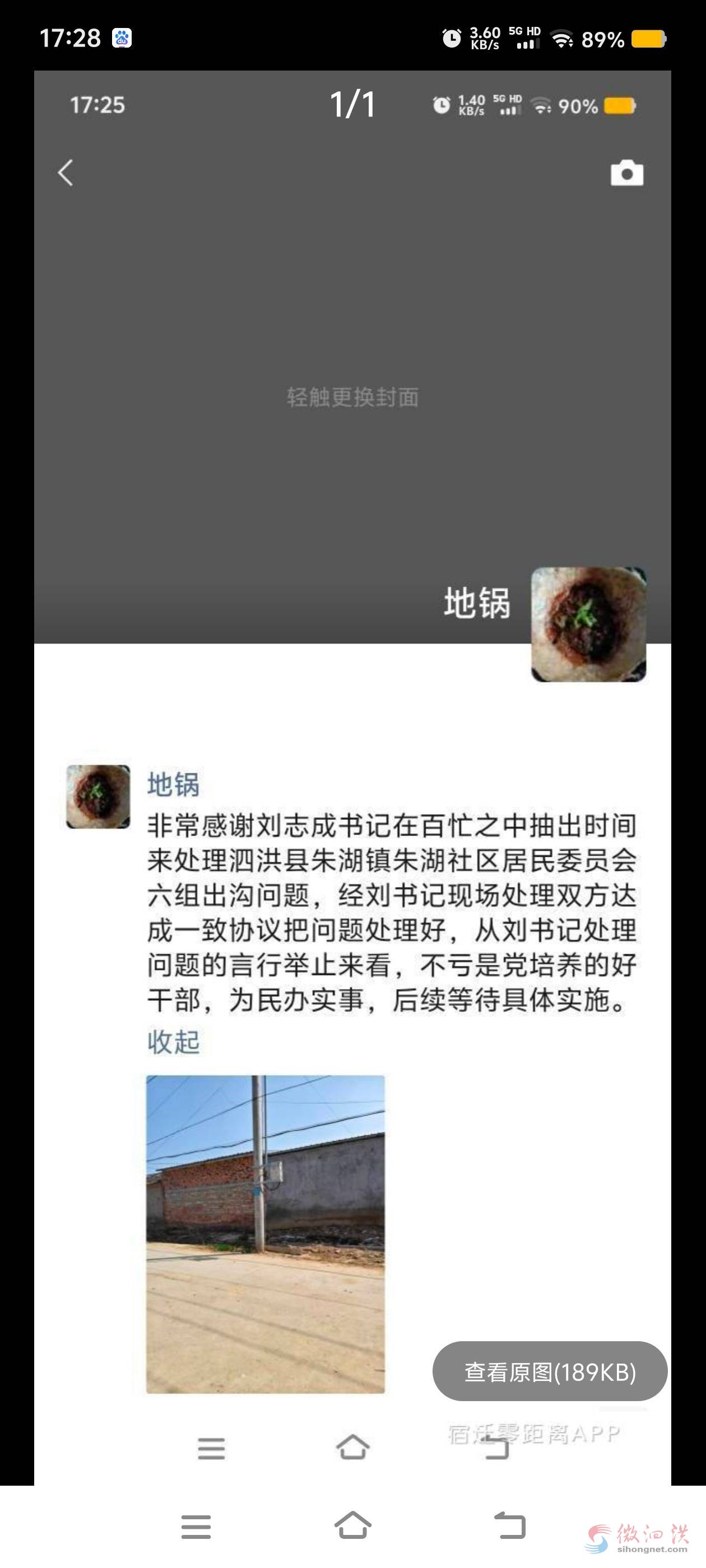Return to the home screen
The height and width of the screenshot is (1568, 706).
tap(352, 1525)
